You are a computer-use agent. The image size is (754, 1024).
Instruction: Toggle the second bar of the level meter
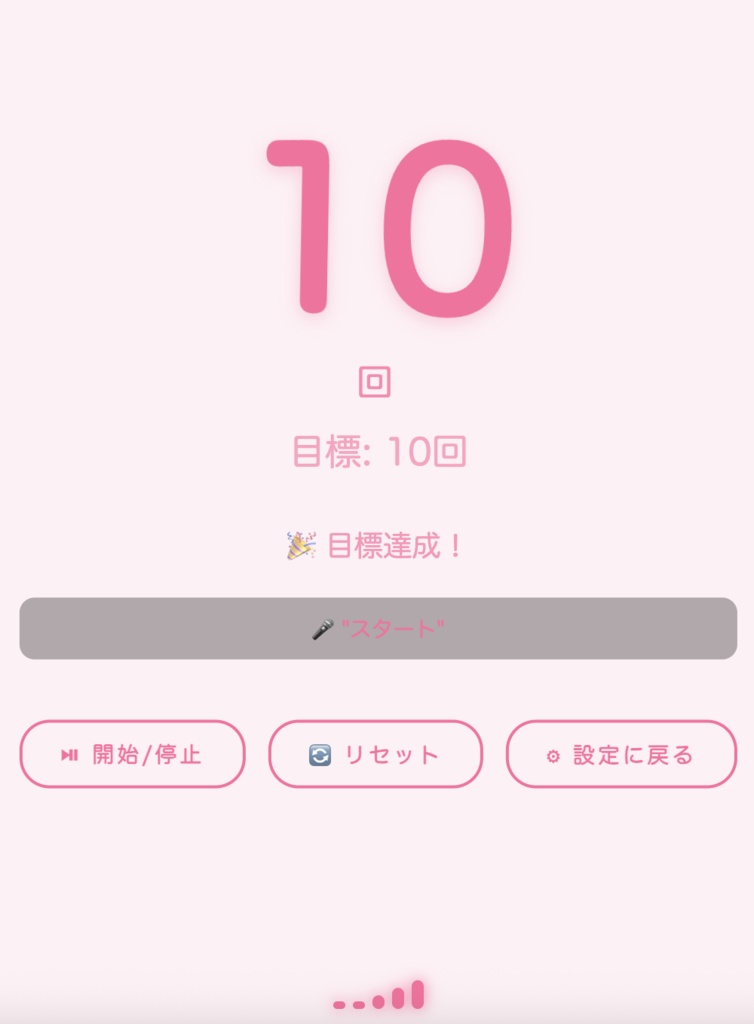(359, 1004)
